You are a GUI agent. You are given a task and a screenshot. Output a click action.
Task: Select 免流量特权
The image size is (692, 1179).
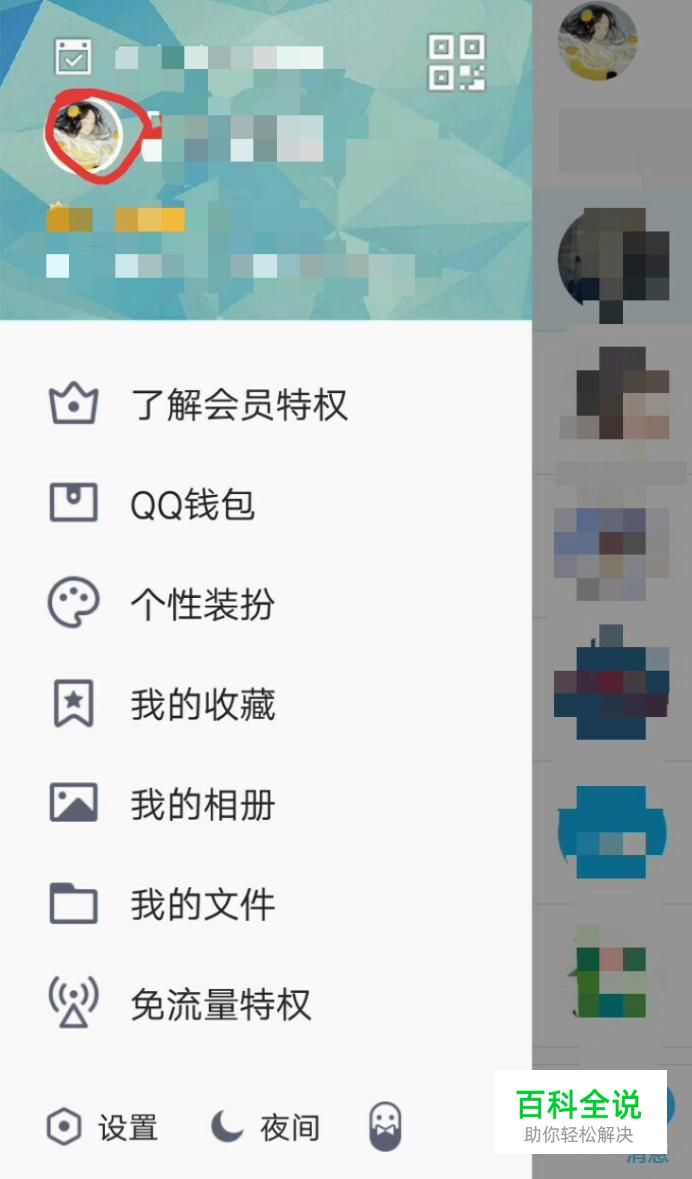[220, 1004]
